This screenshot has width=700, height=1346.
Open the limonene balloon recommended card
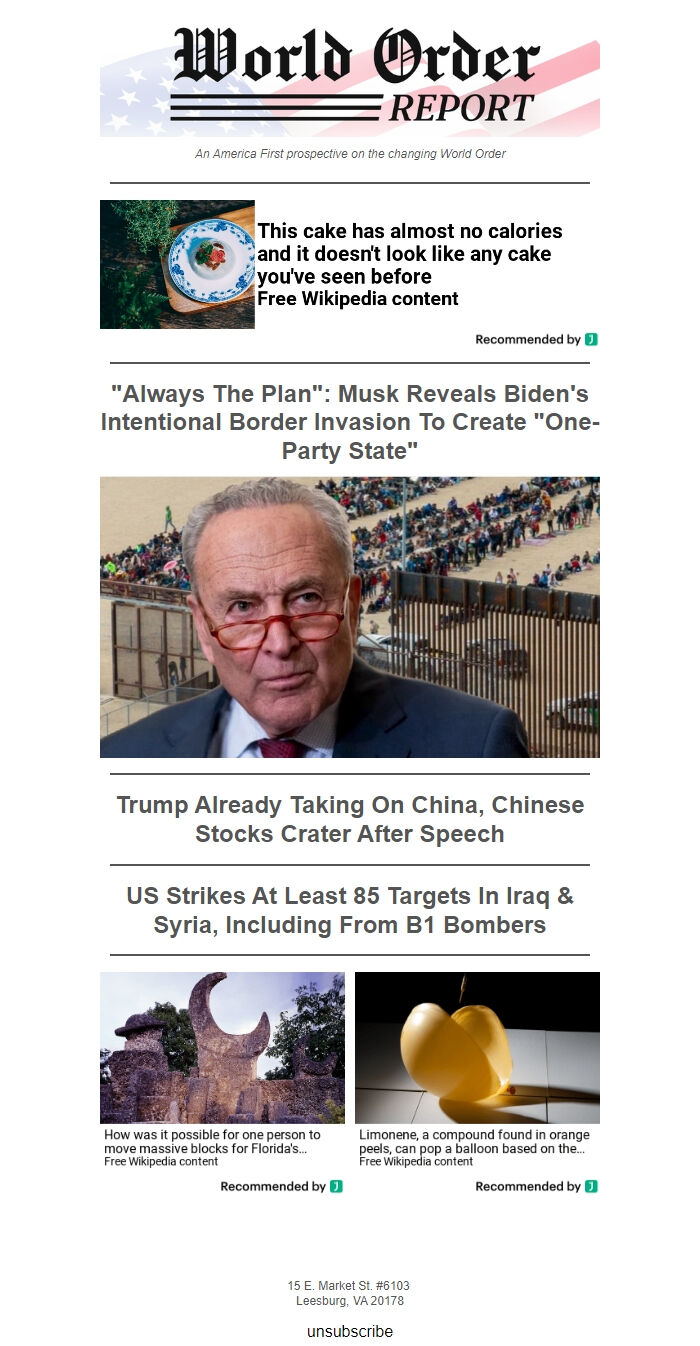pyautogui.click(x=477, y=1048)
